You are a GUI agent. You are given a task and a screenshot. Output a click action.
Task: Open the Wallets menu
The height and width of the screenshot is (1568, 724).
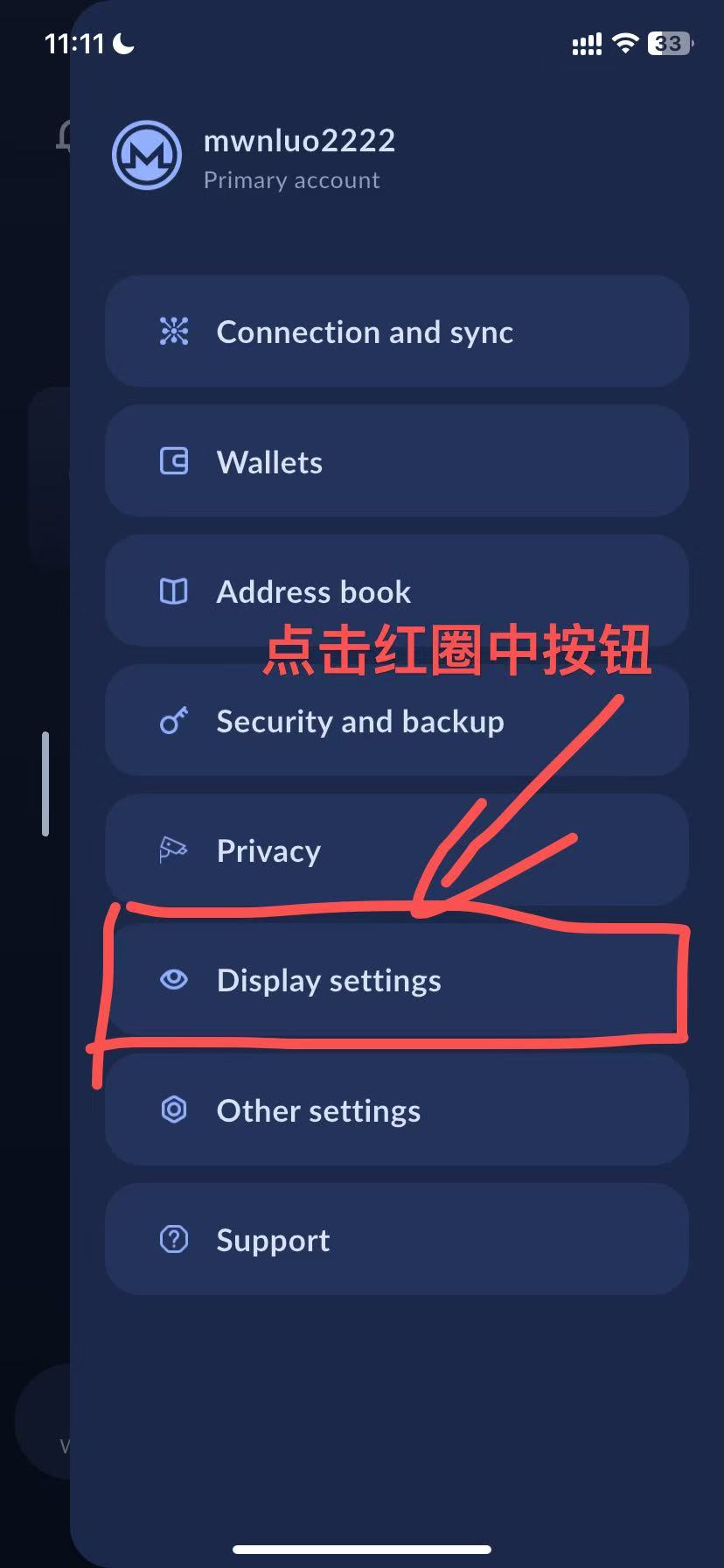396,461
